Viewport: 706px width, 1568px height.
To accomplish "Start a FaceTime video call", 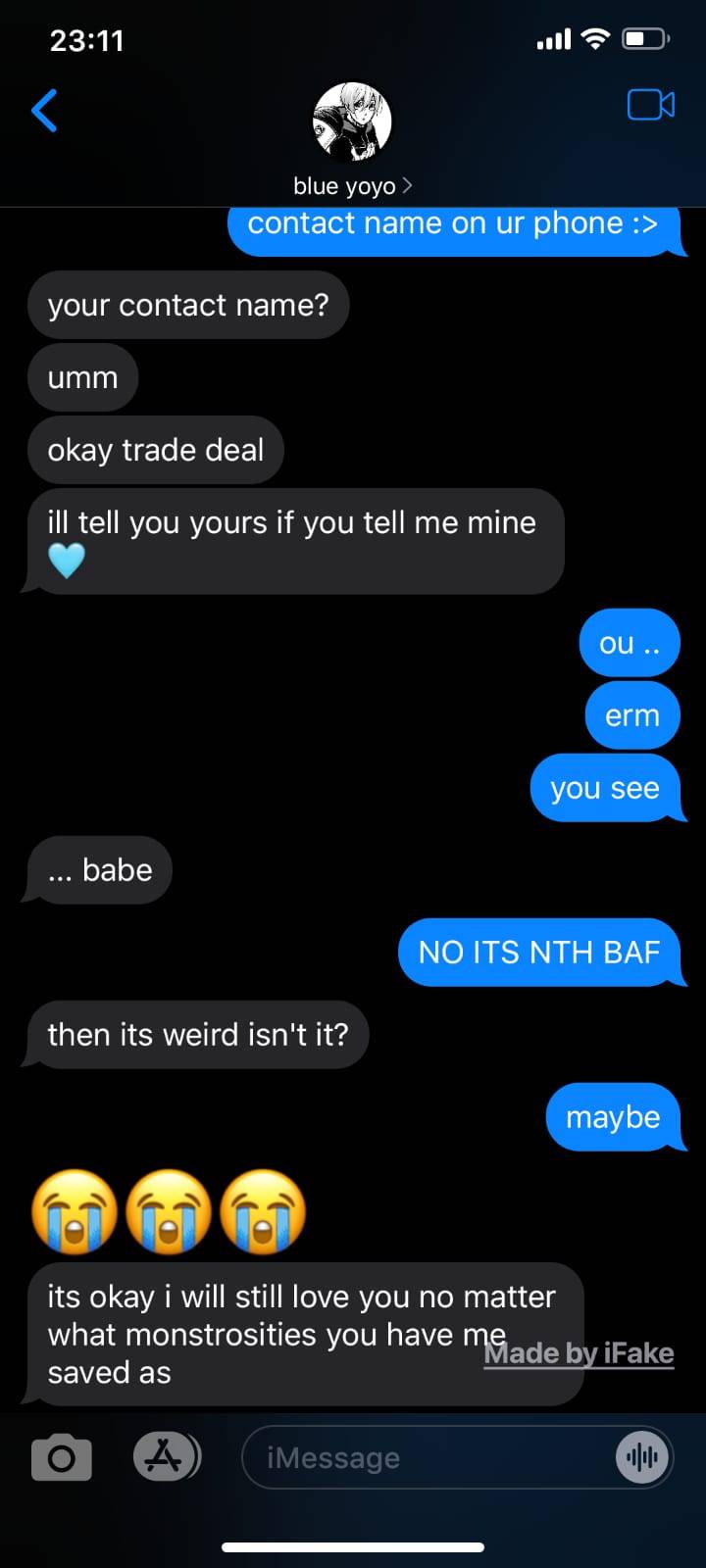I will click(x=650, y=105).
